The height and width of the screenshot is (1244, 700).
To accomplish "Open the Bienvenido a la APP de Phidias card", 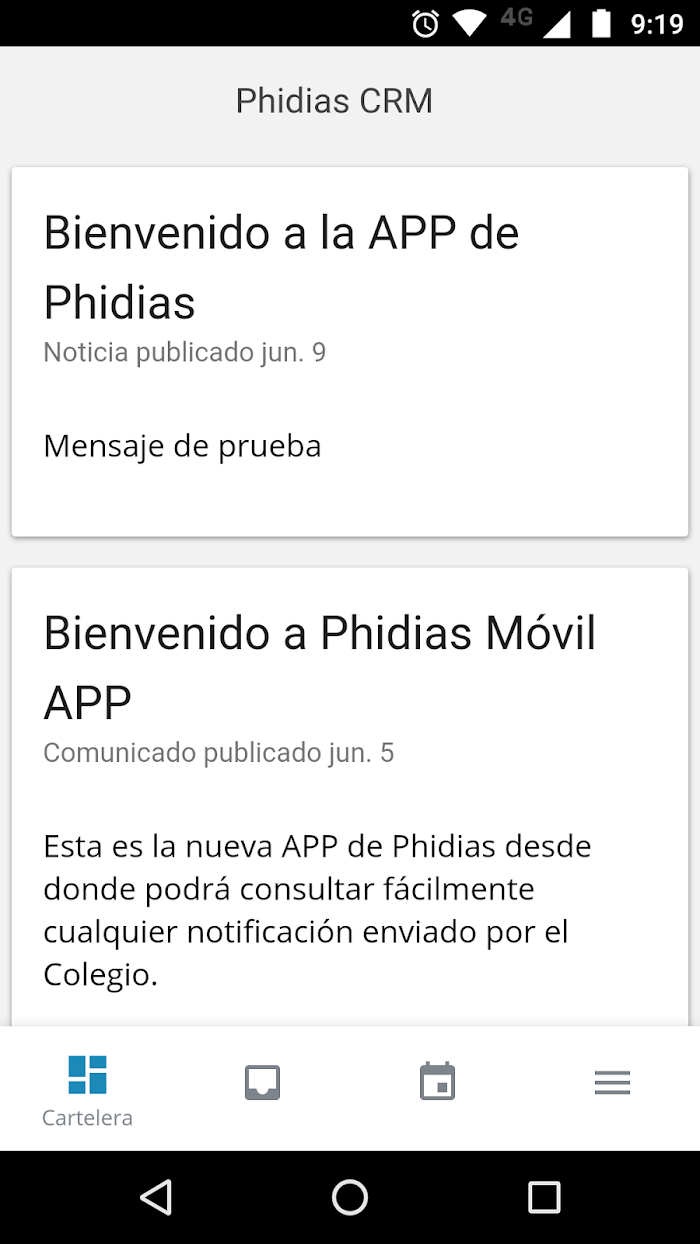I will point(350,352).
